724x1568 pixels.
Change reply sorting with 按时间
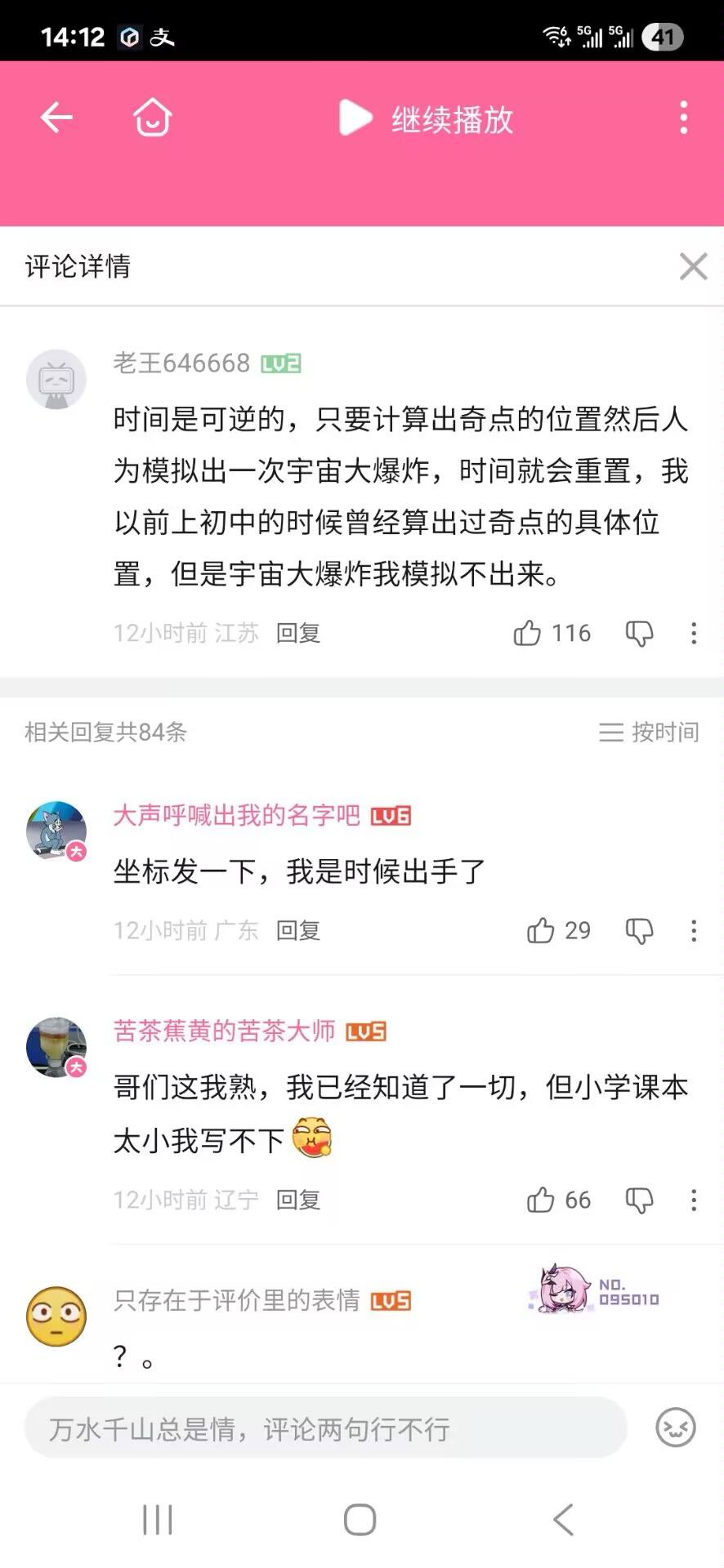coord(650,732)
